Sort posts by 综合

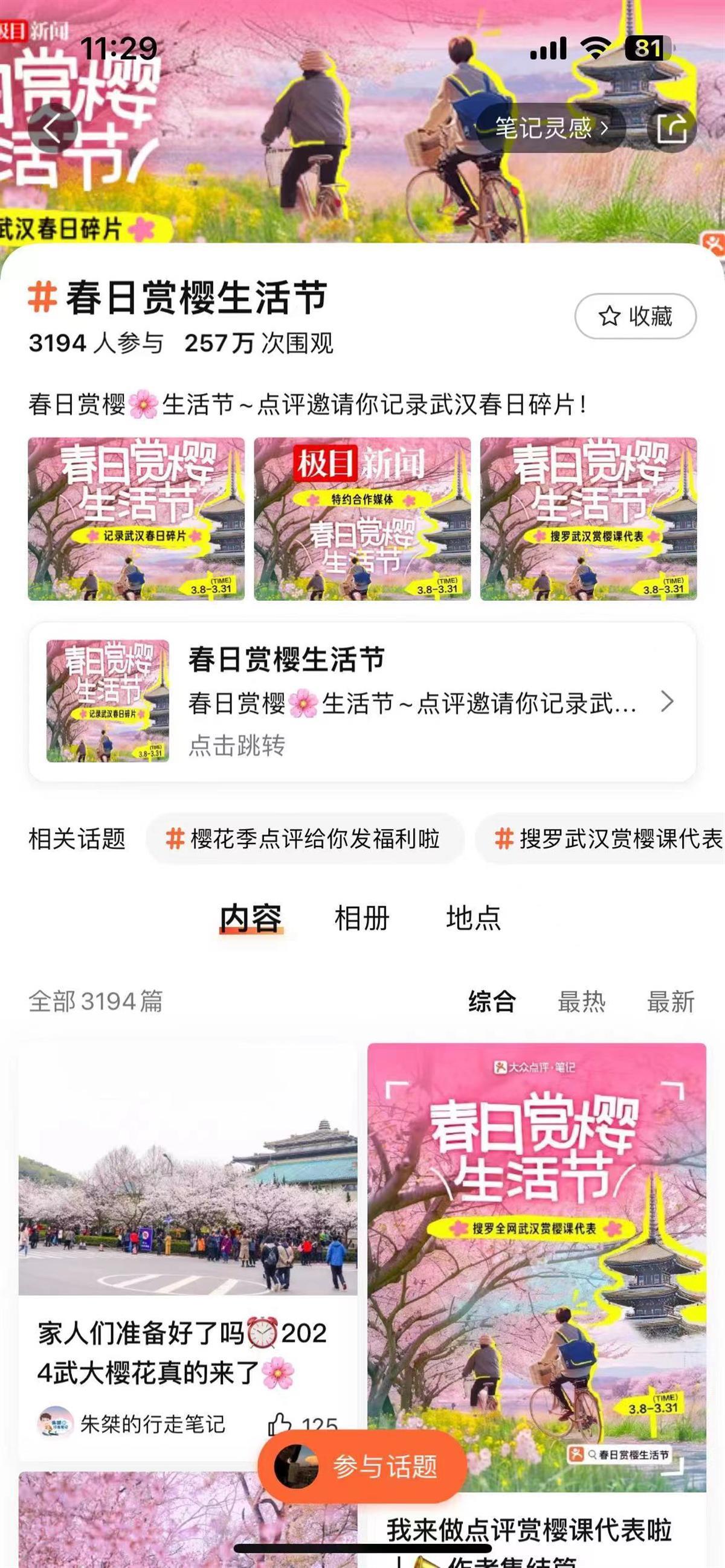(492, 1001)
